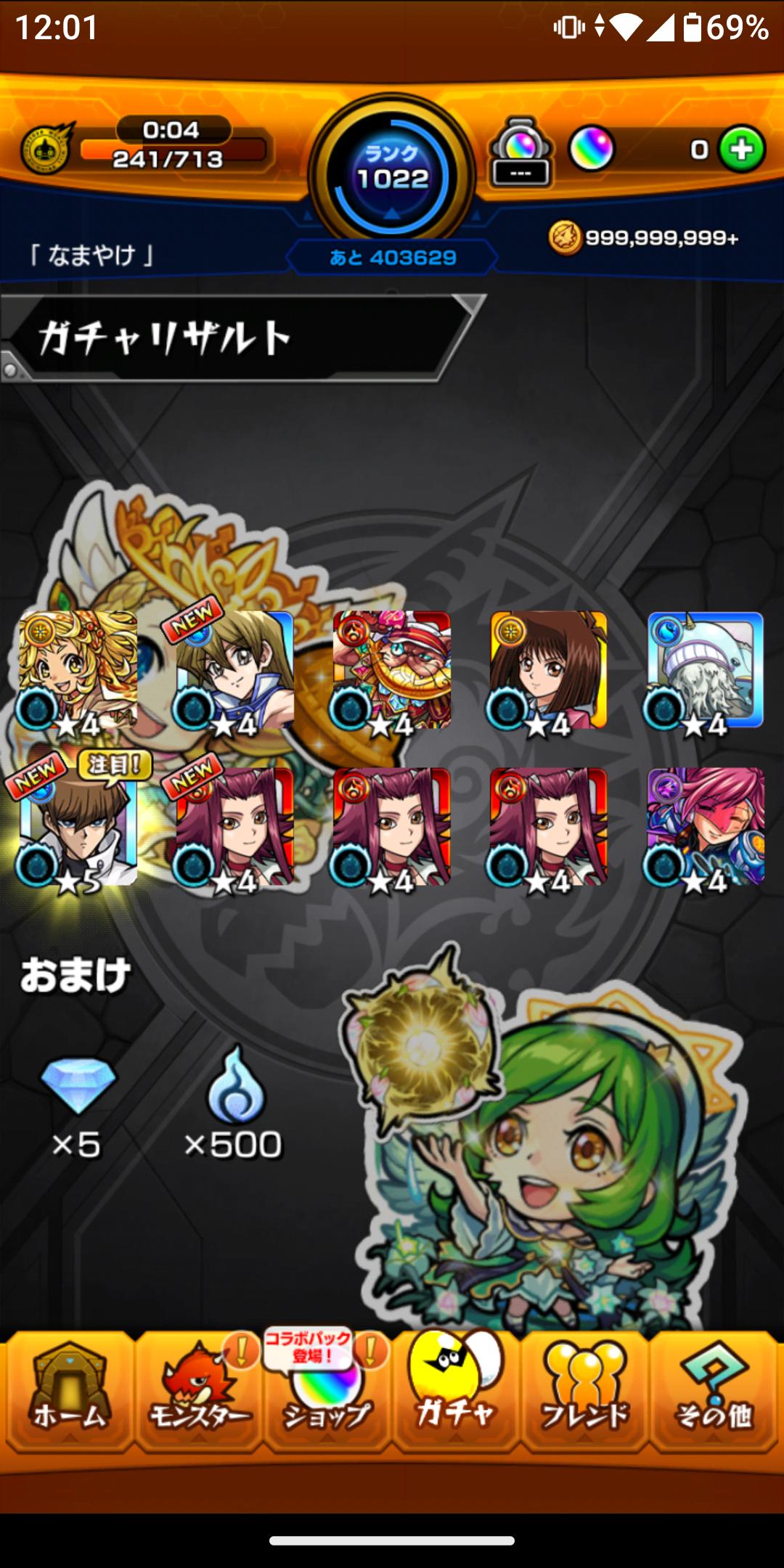The image size is (784, 1568).
Task: Select the pink-haired visor character result
Action: click(705, 826)
